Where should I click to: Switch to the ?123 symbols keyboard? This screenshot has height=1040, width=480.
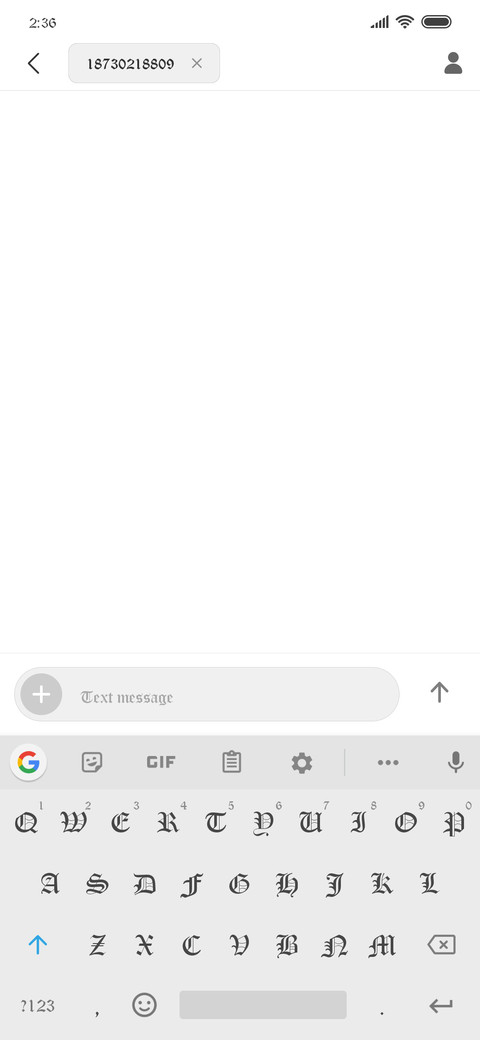(37, 1006)
